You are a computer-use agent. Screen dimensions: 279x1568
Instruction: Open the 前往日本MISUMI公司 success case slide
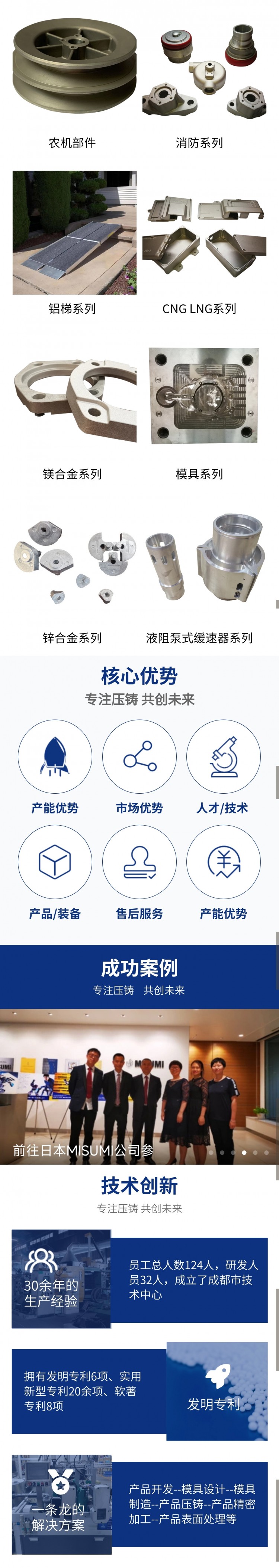139,1086
